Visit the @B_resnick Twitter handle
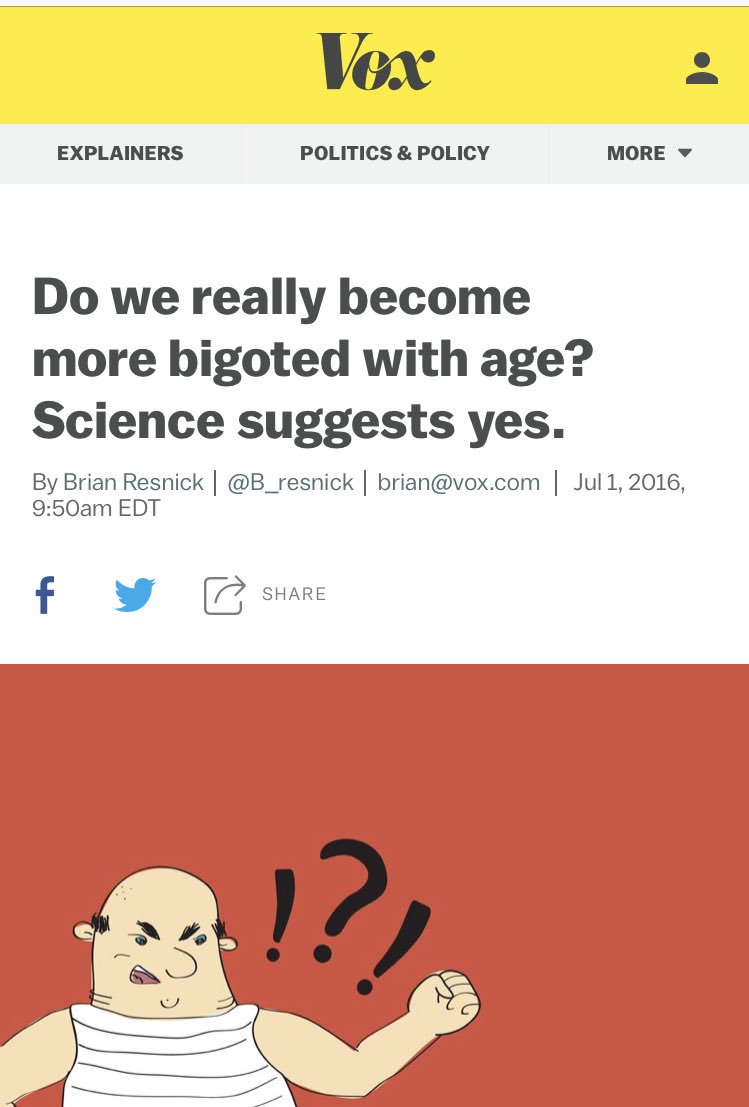 291,482
